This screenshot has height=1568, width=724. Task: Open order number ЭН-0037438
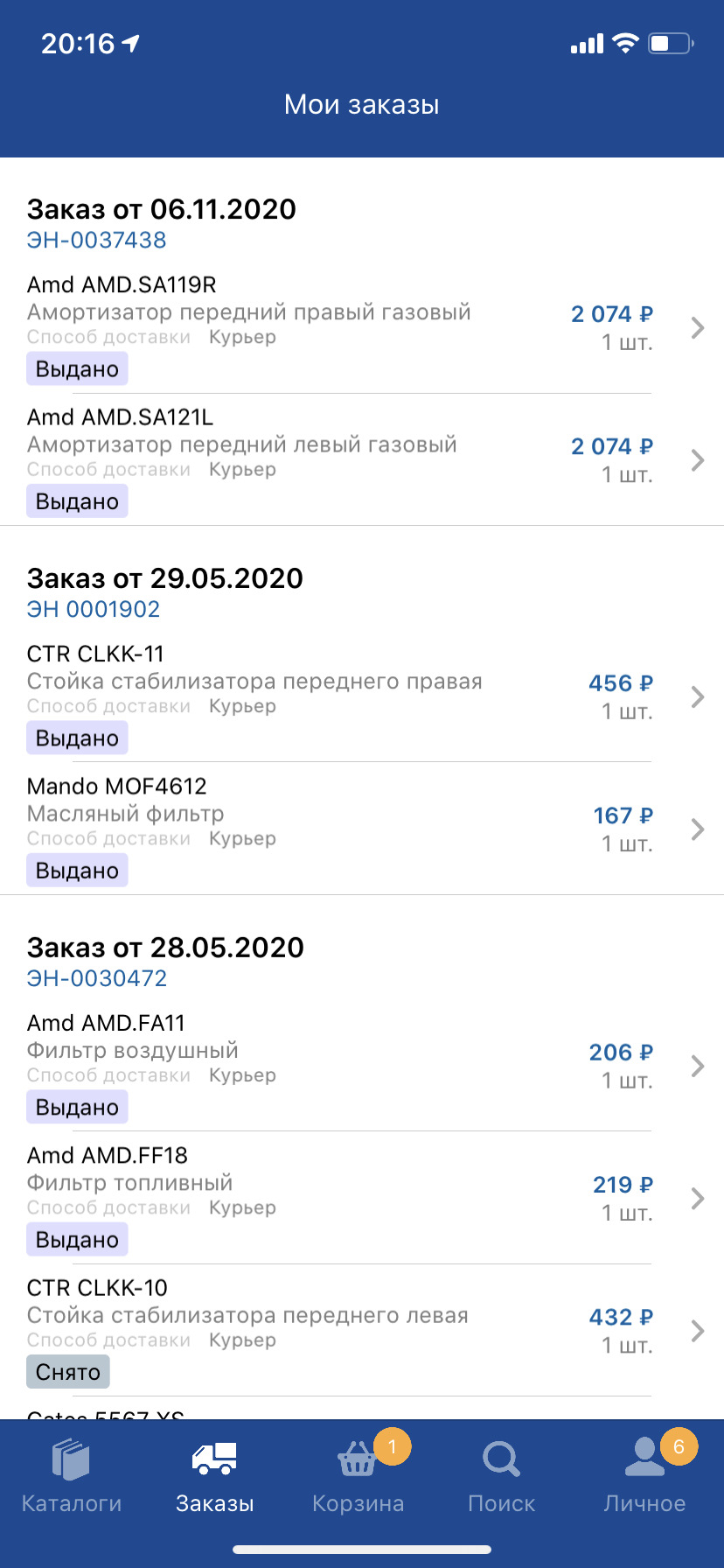pyautogui.click(x=96, y=240)
